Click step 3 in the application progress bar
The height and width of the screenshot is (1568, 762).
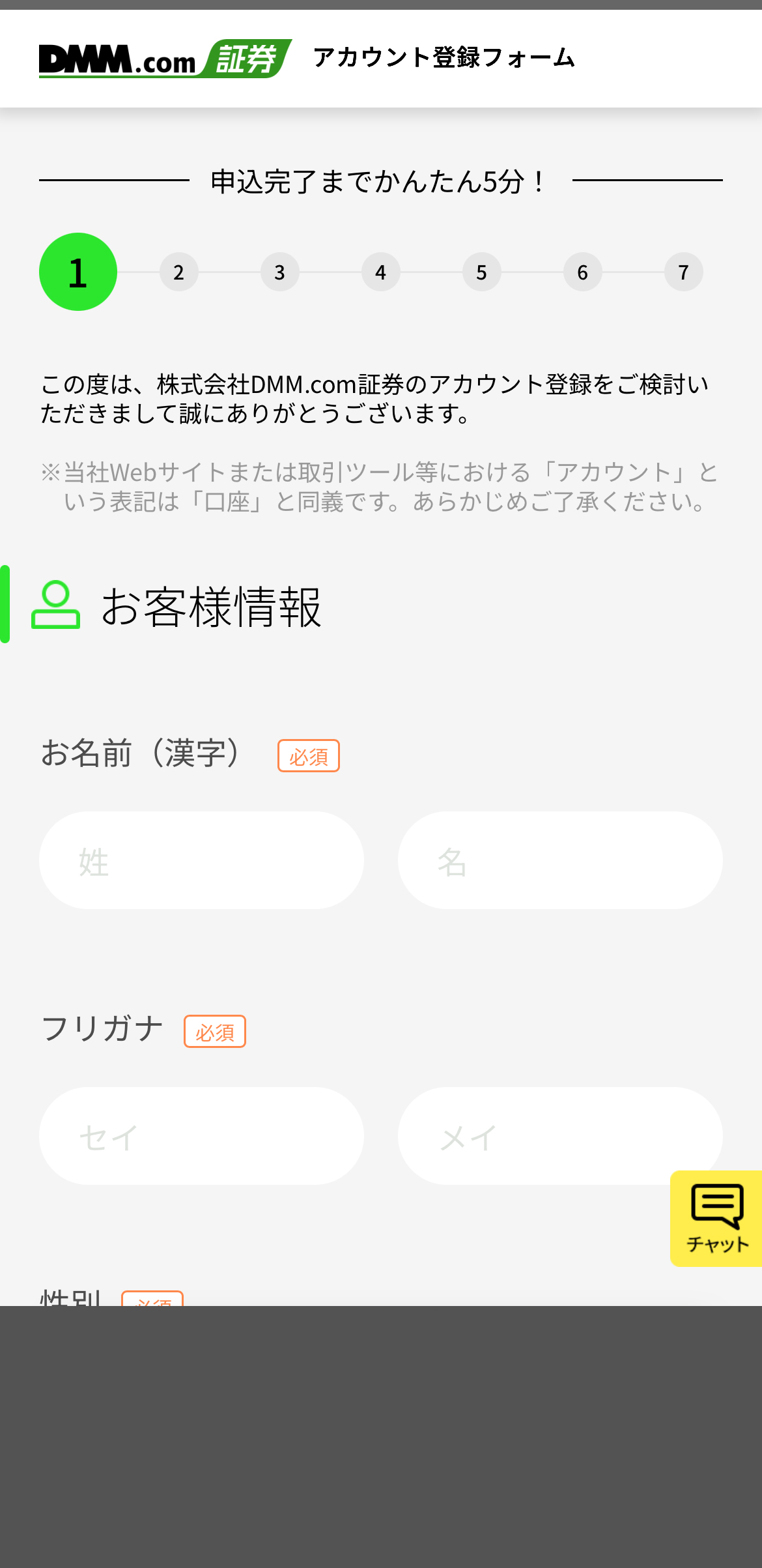click(279, 272)
